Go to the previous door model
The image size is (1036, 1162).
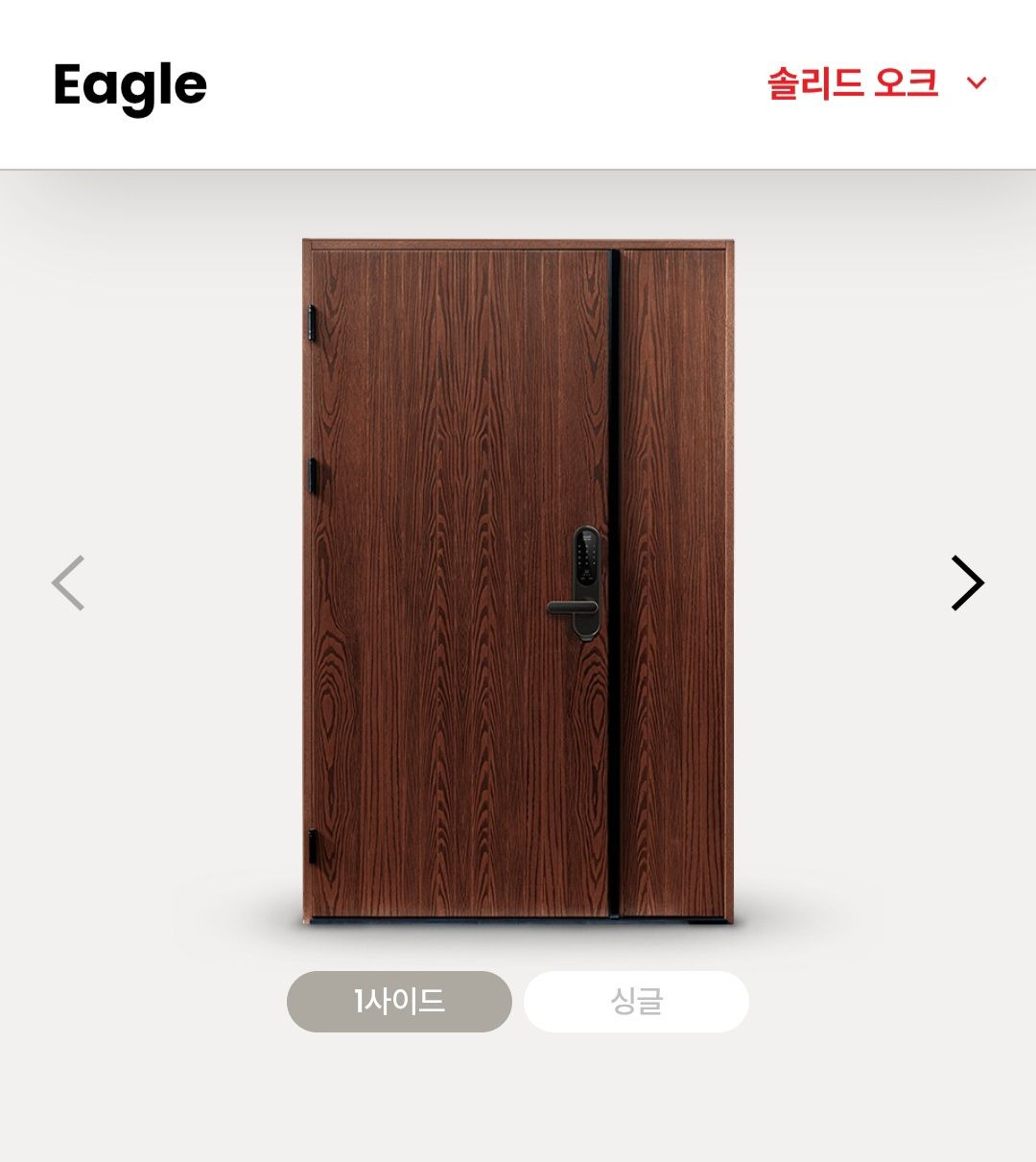(68, 582)
